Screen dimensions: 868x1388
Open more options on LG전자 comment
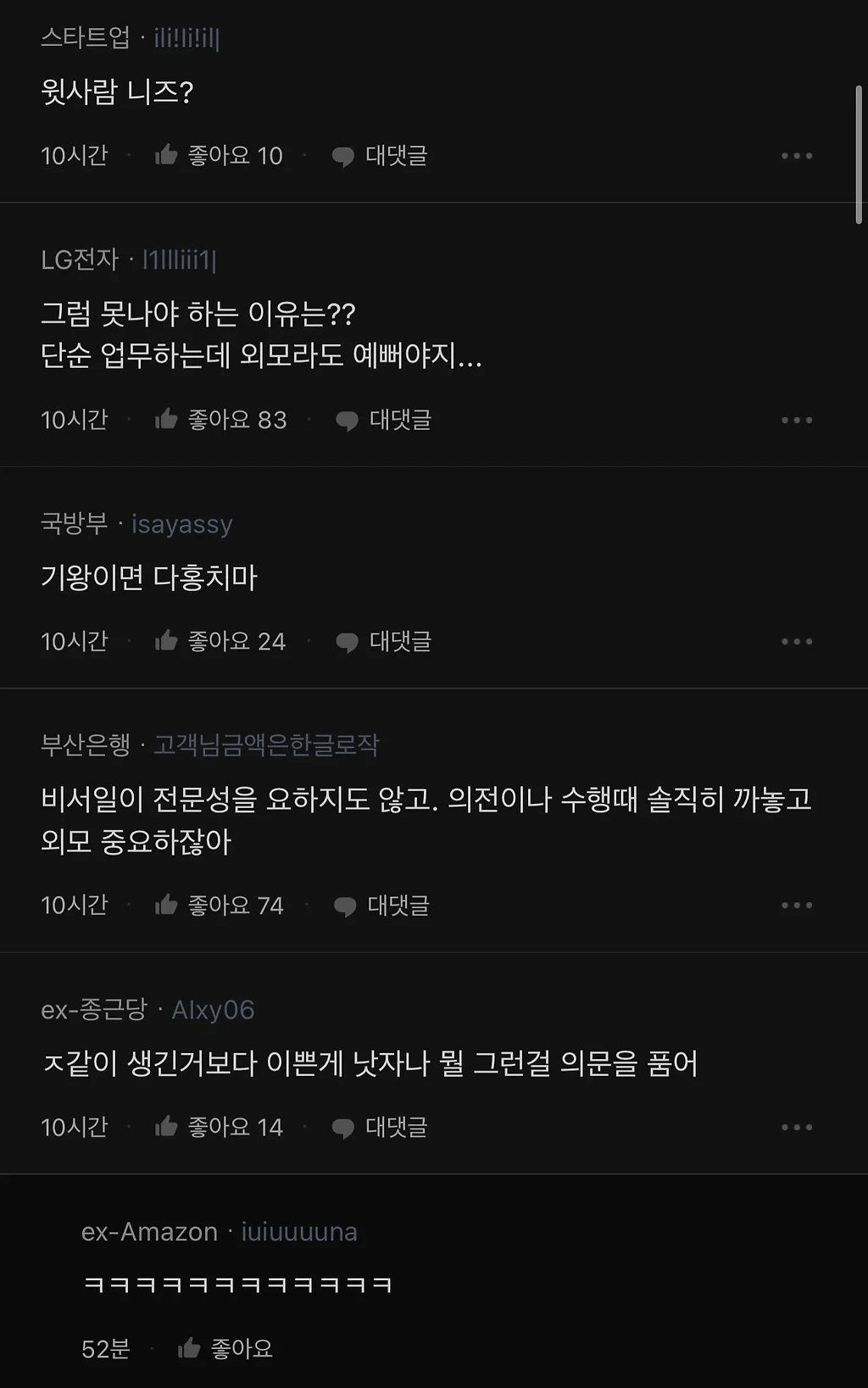tap(796, 420)
